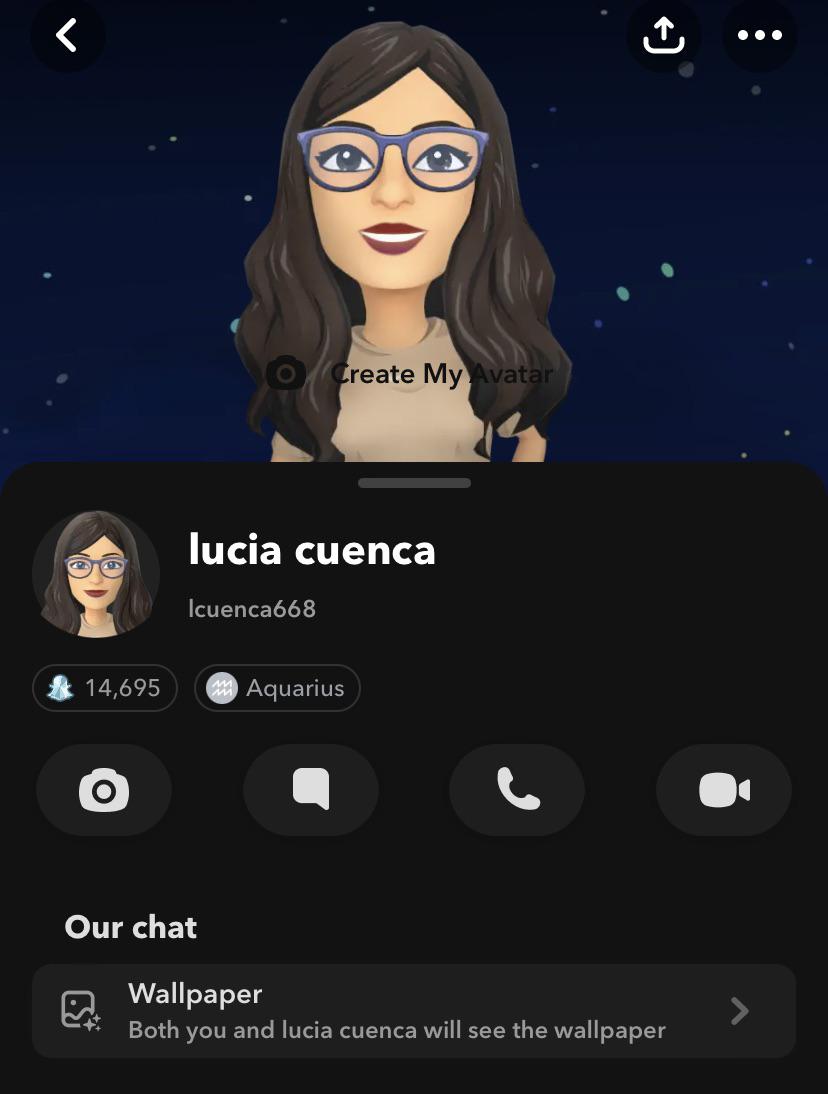The width and height of the screenshot is (828, 1094).
Task: Tap the Aquarius zodiac badge
Action: (277, 688)
